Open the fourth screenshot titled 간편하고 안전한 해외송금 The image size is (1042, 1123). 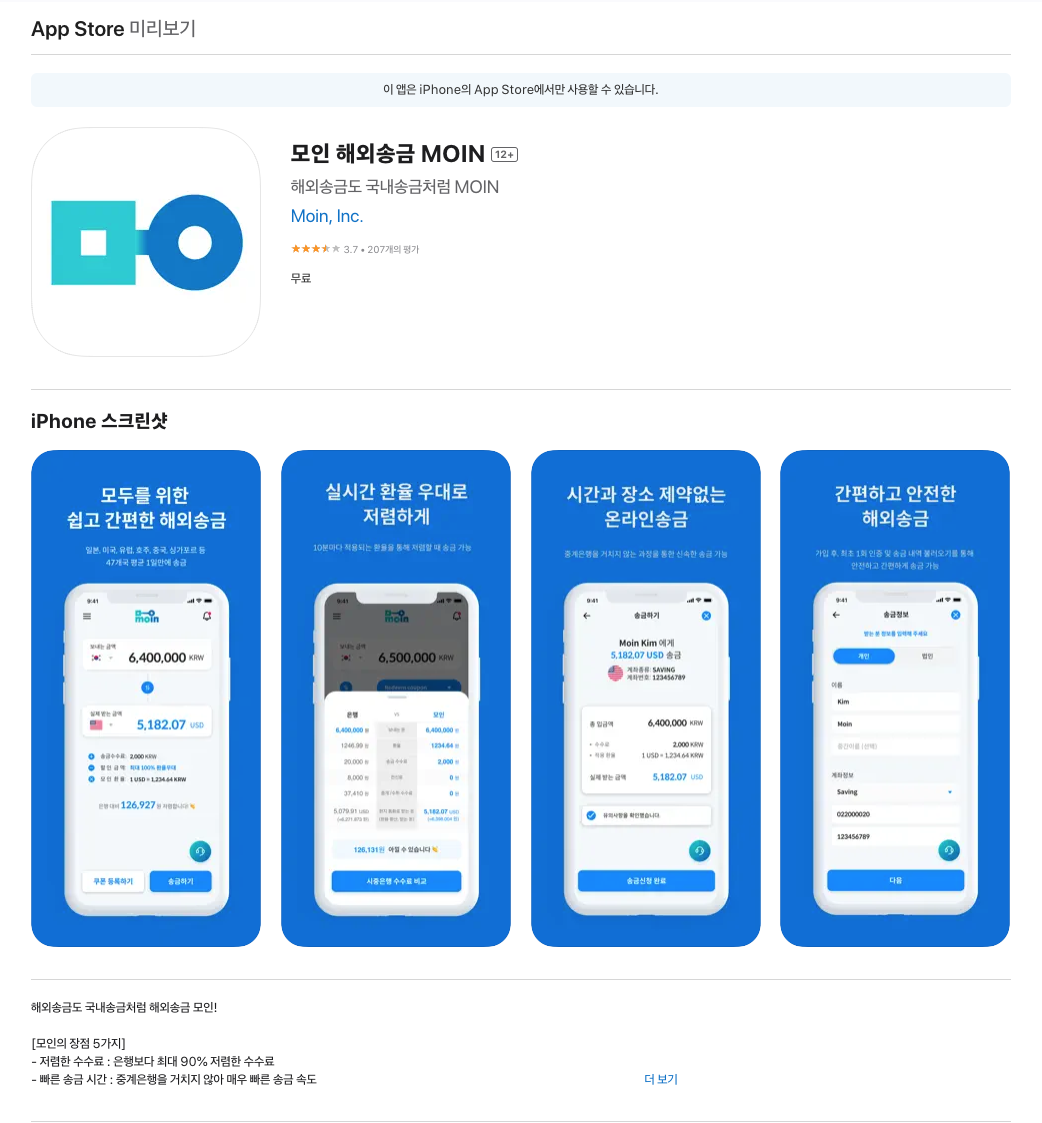coord(895,698)
